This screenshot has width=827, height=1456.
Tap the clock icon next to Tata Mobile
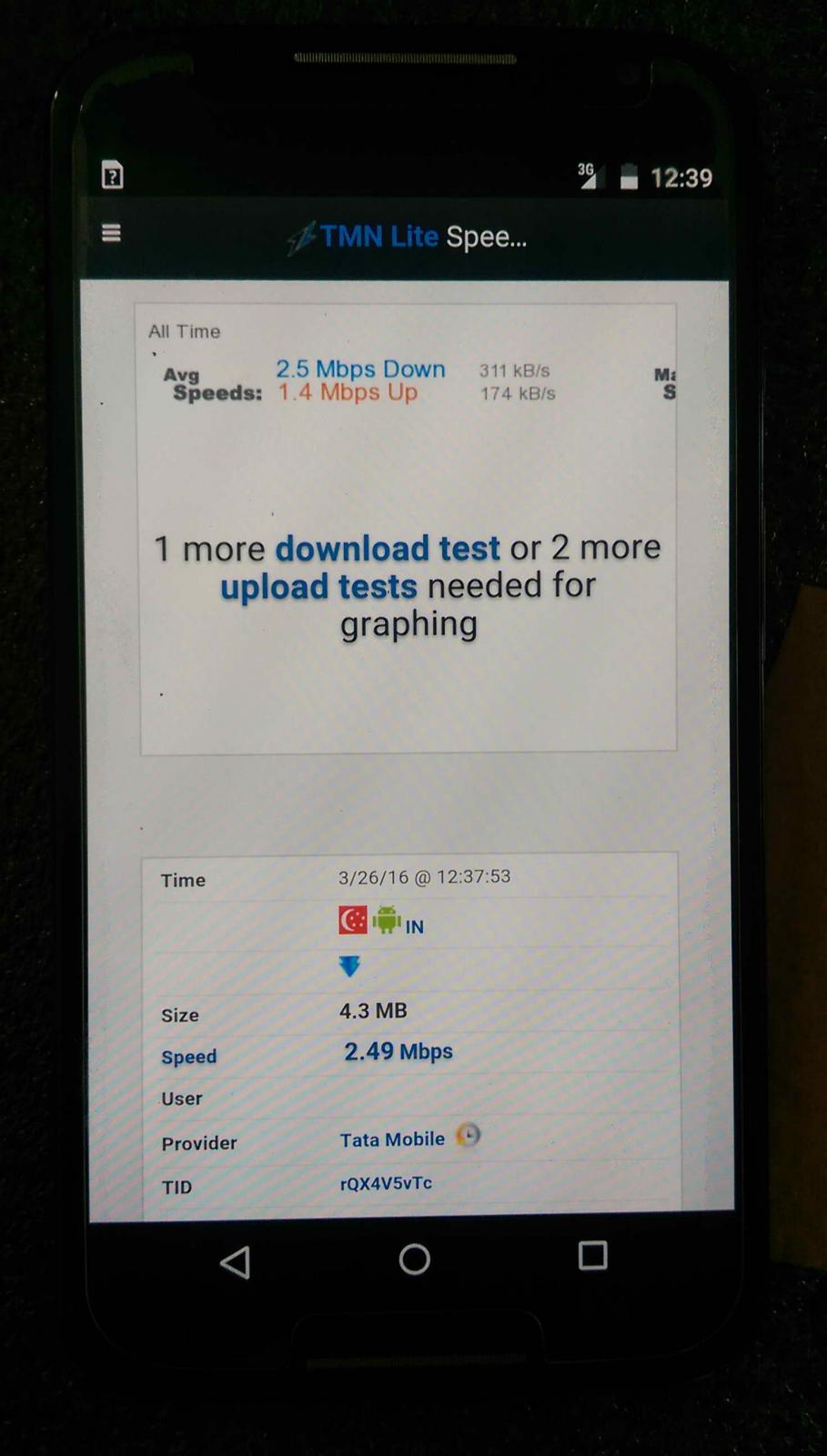pos(468,1135)
